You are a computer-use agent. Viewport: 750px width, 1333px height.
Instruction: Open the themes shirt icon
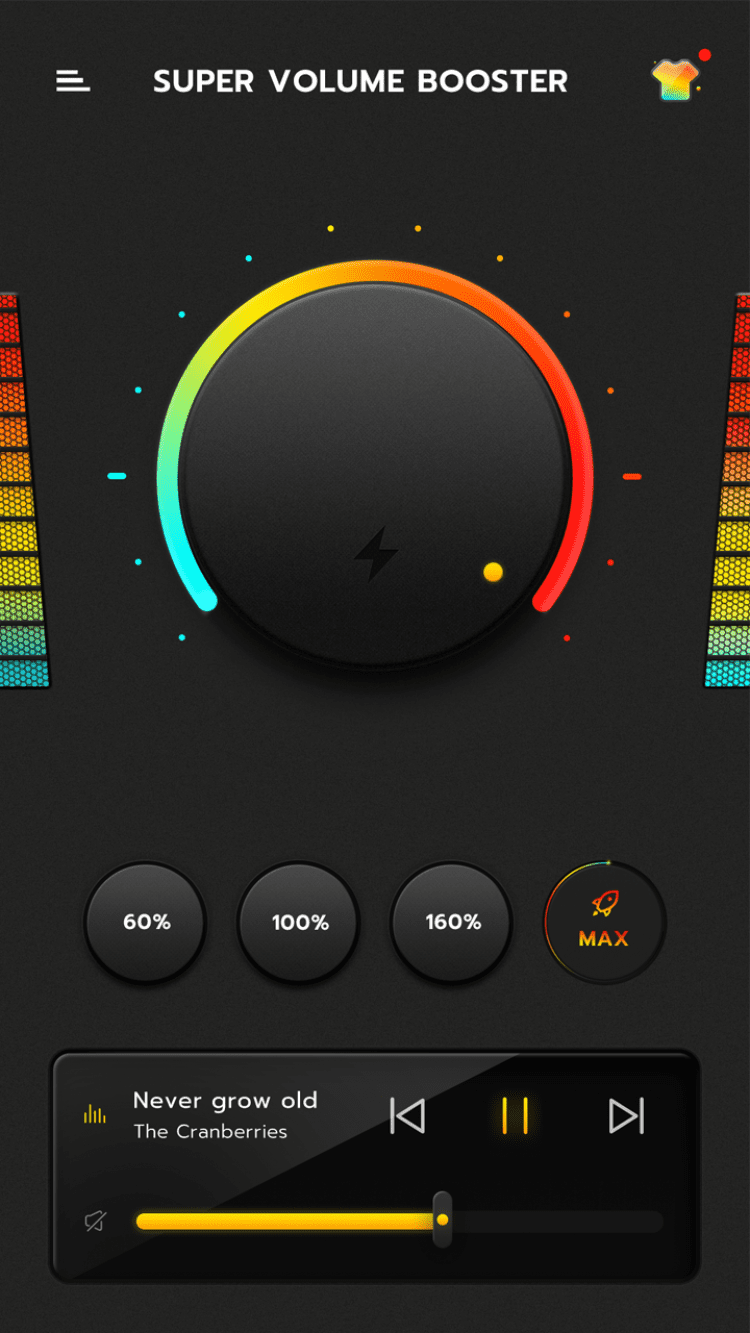tap(675, 80)
